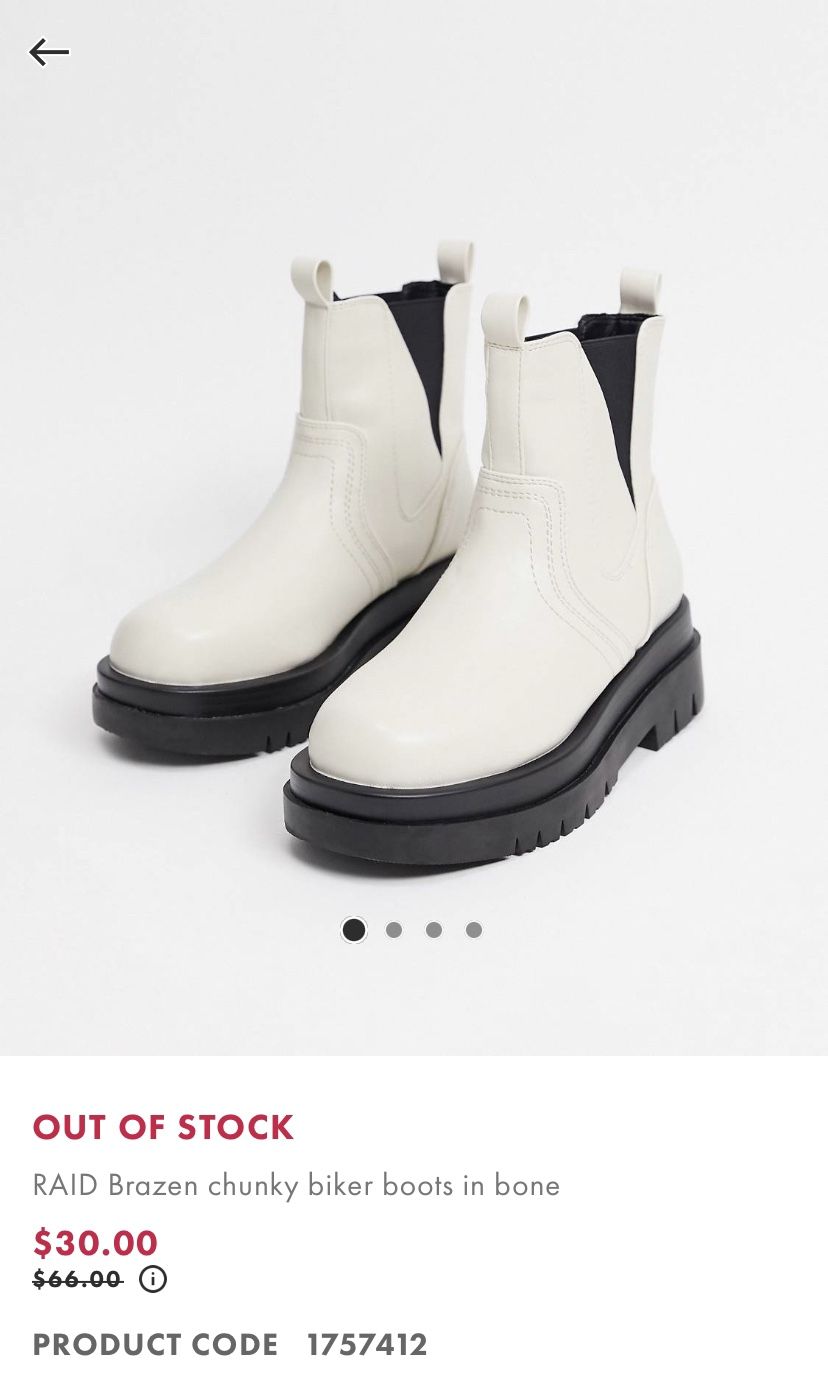Open the price info icon beside $66.00
This screenshot has width=828, height=1394.
click(153, 1279)
